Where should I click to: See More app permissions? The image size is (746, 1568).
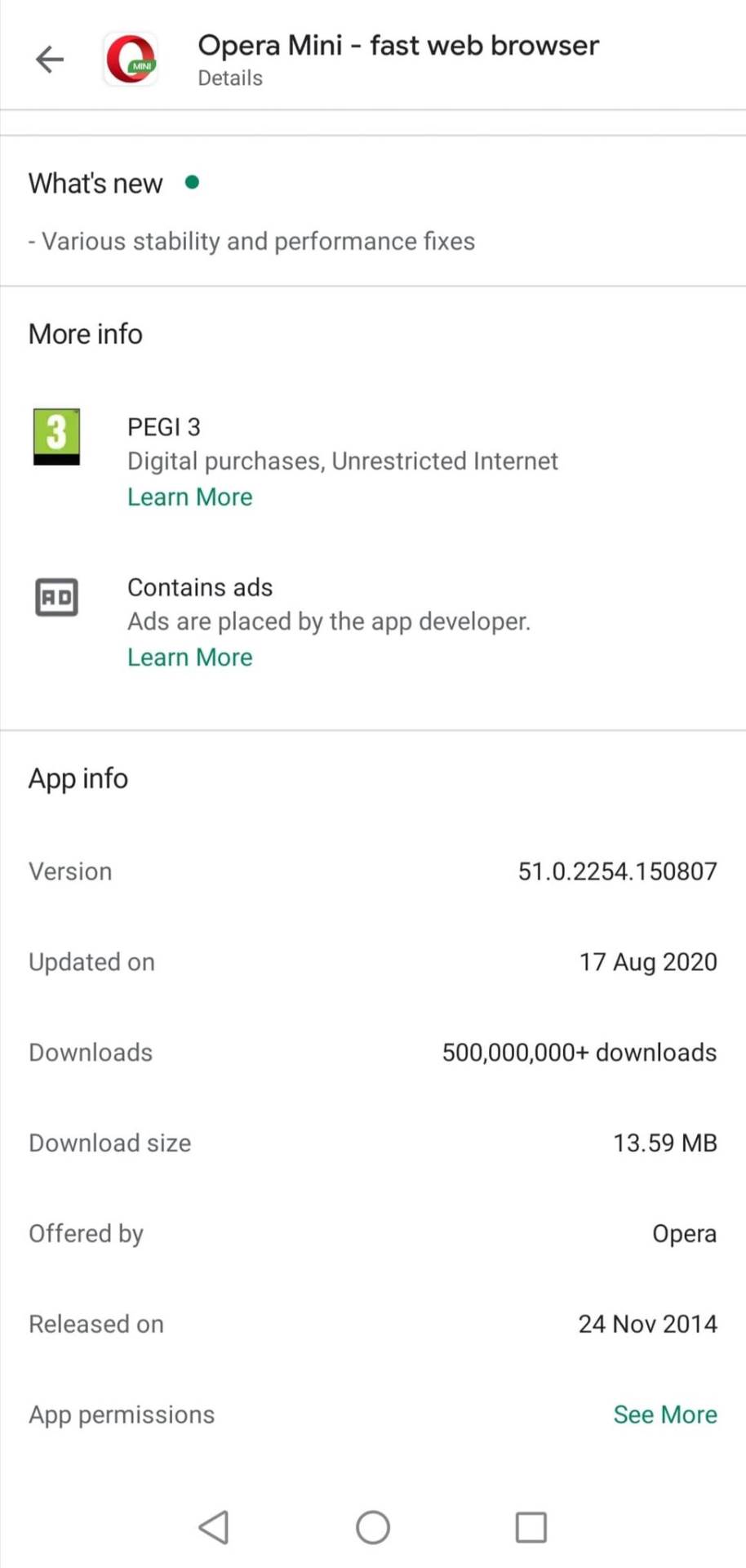pos(664,1414)
